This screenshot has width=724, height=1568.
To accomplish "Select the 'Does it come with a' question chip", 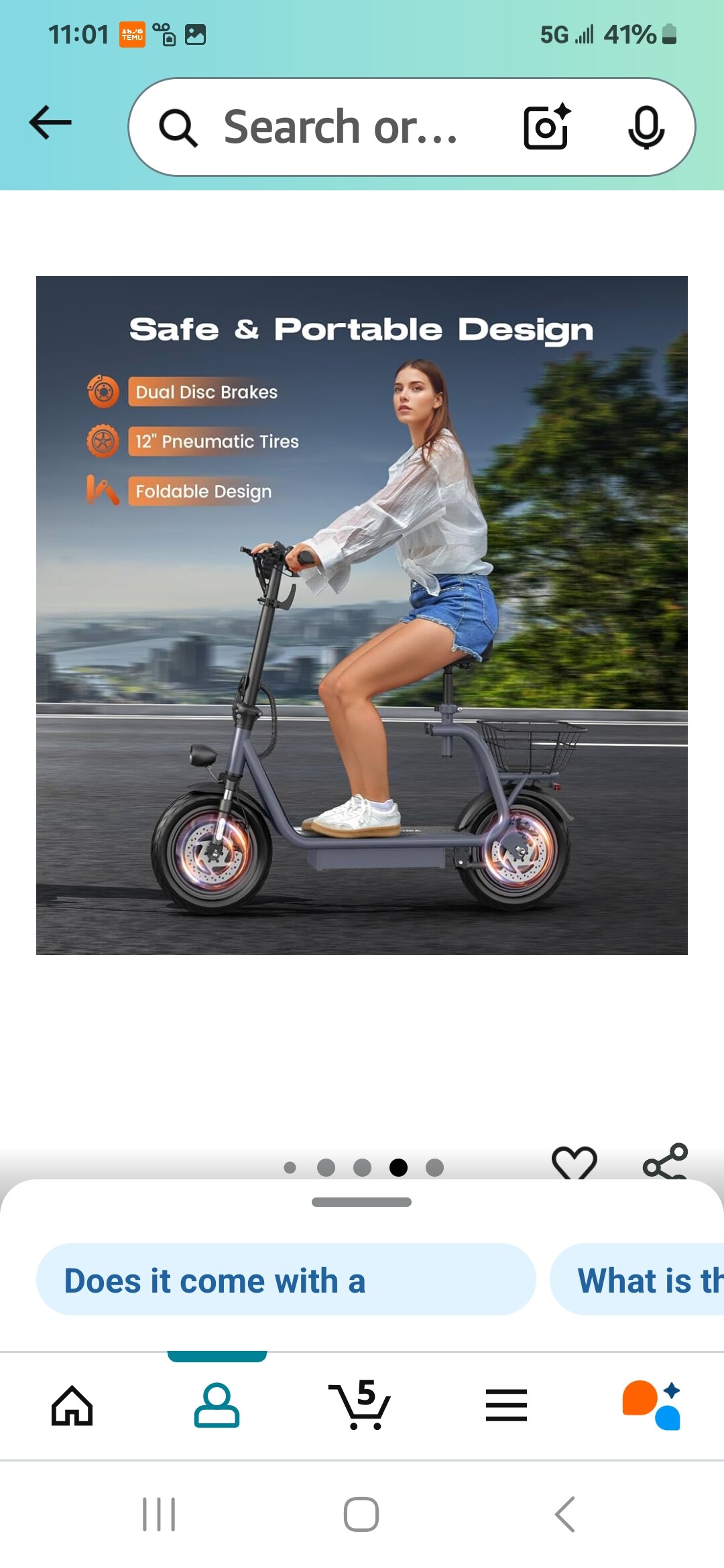I will [x=286, y=1280].
